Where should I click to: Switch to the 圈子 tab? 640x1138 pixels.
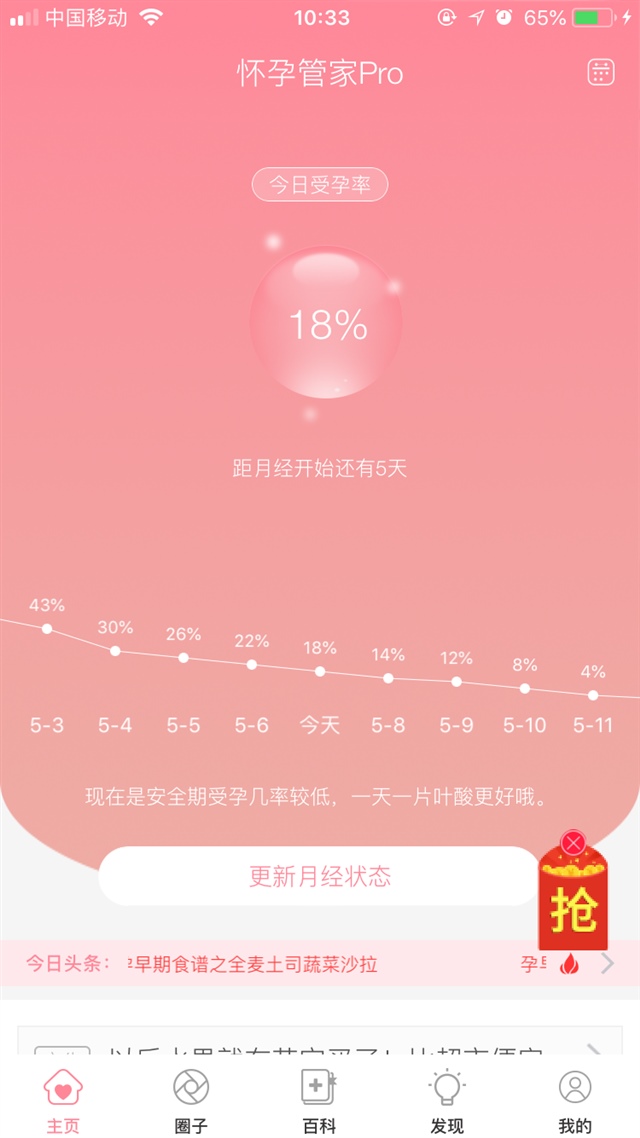[191, 1100]
